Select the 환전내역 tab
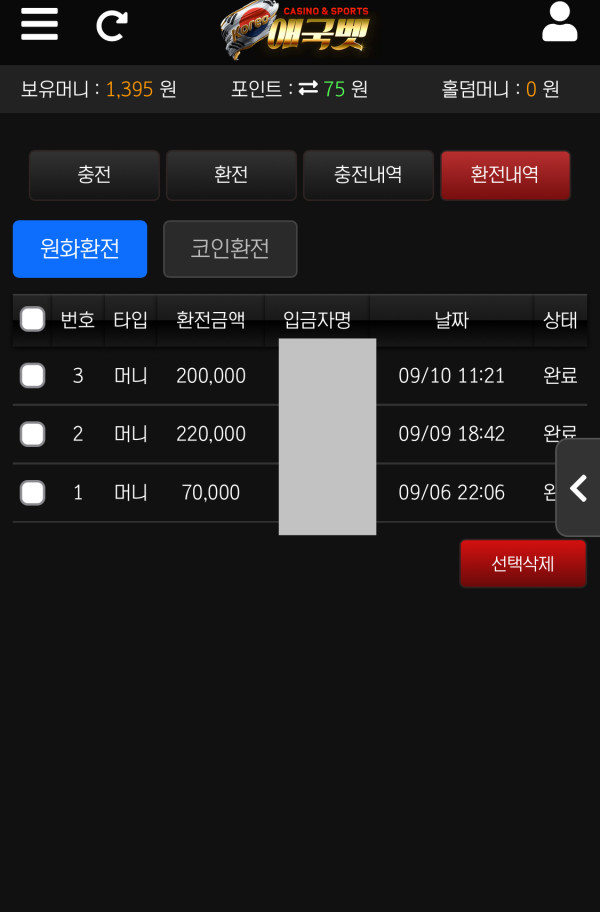The width and height of the screenshot is (600, 912). 505,175
